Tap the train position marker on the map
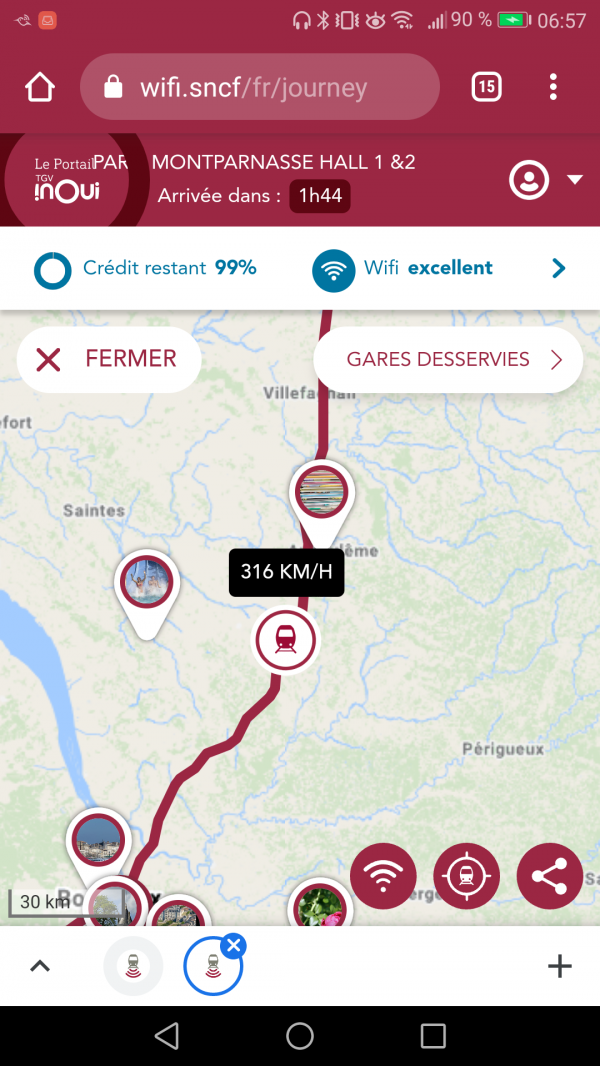This screenshot has width=600, height=1066. 286,640
